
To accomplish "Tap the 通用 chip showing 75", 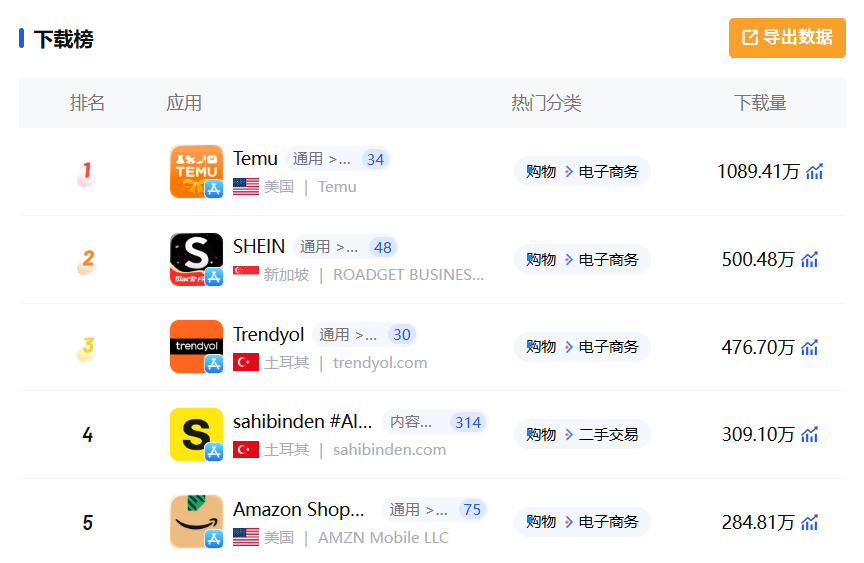I will click(x=435, y=510).
